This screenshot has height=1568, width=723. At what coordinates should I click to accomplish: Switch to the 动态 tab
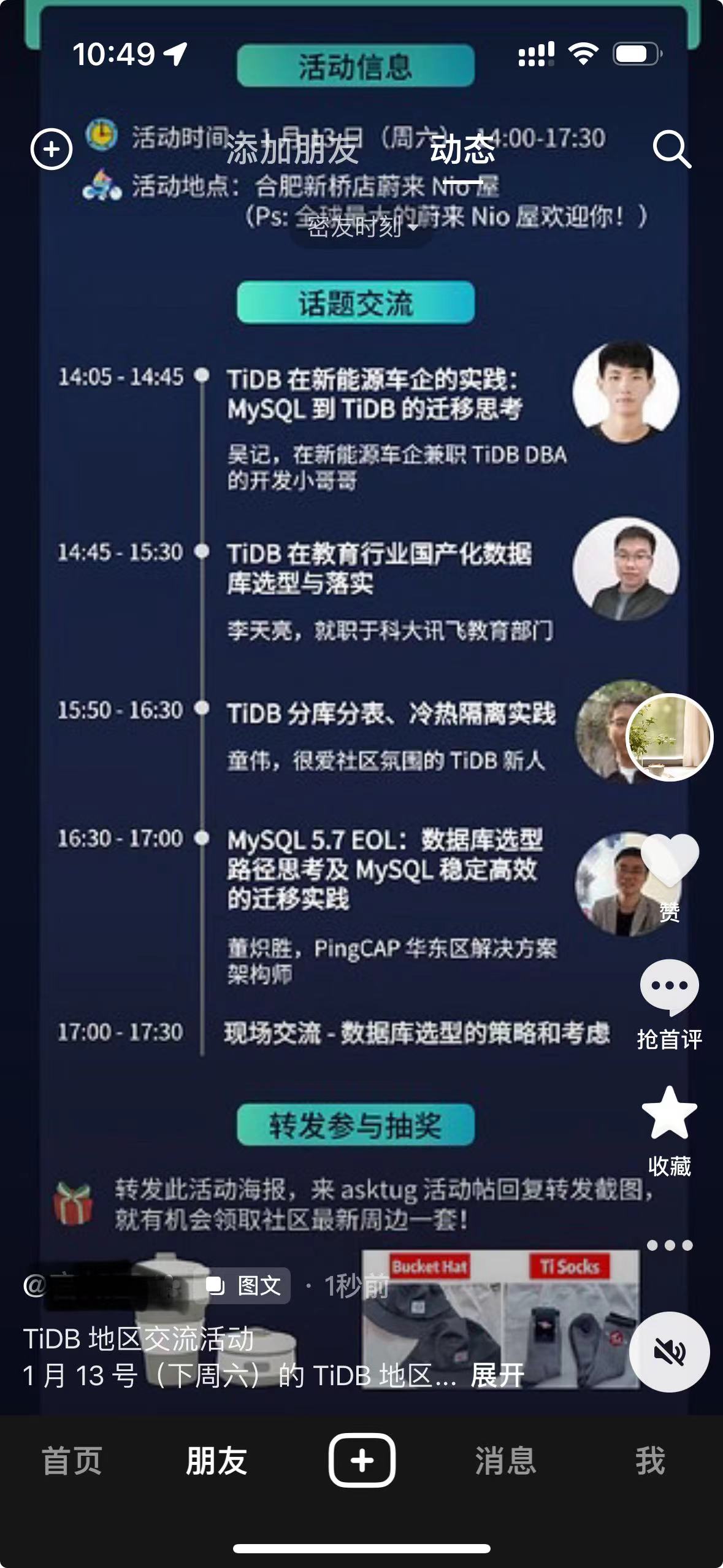462,150
